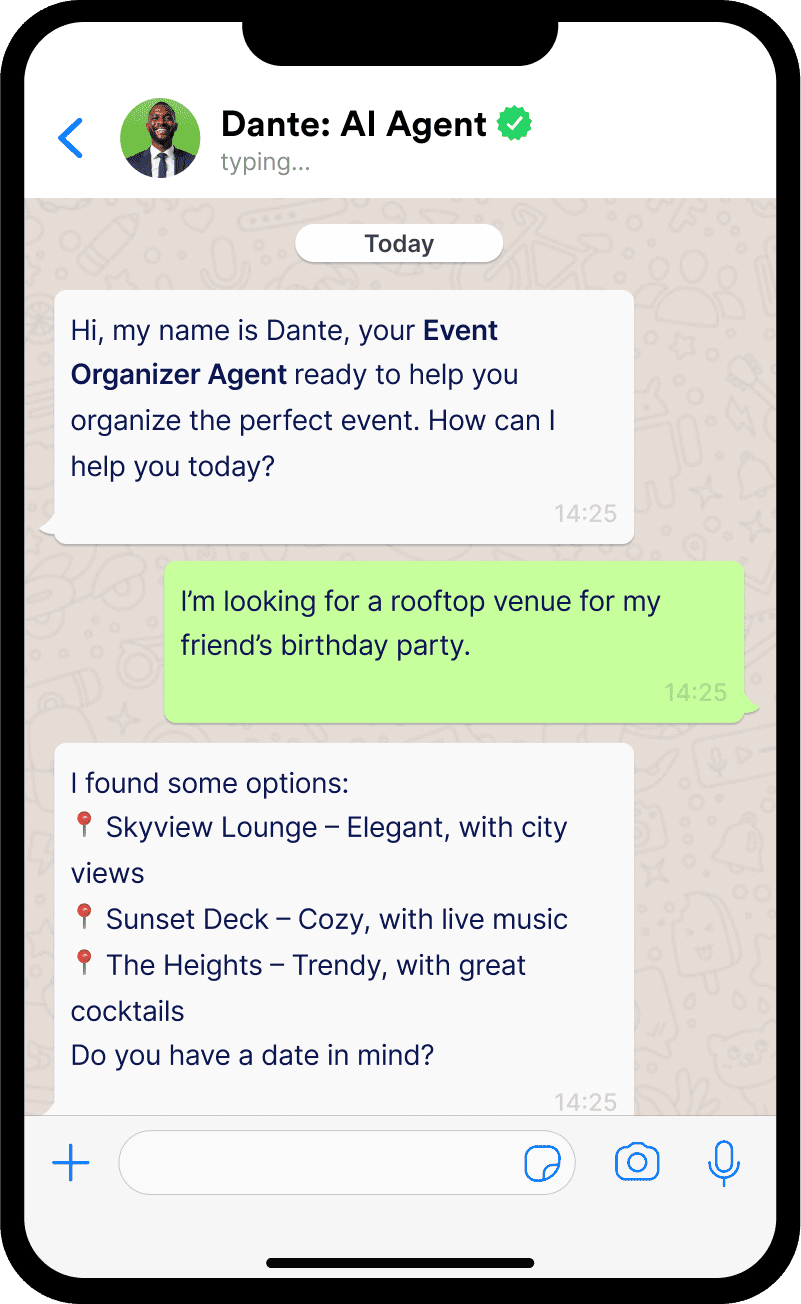
Task: Tap the pin icon beside The Heights
Action: click(x=84, y=962)
